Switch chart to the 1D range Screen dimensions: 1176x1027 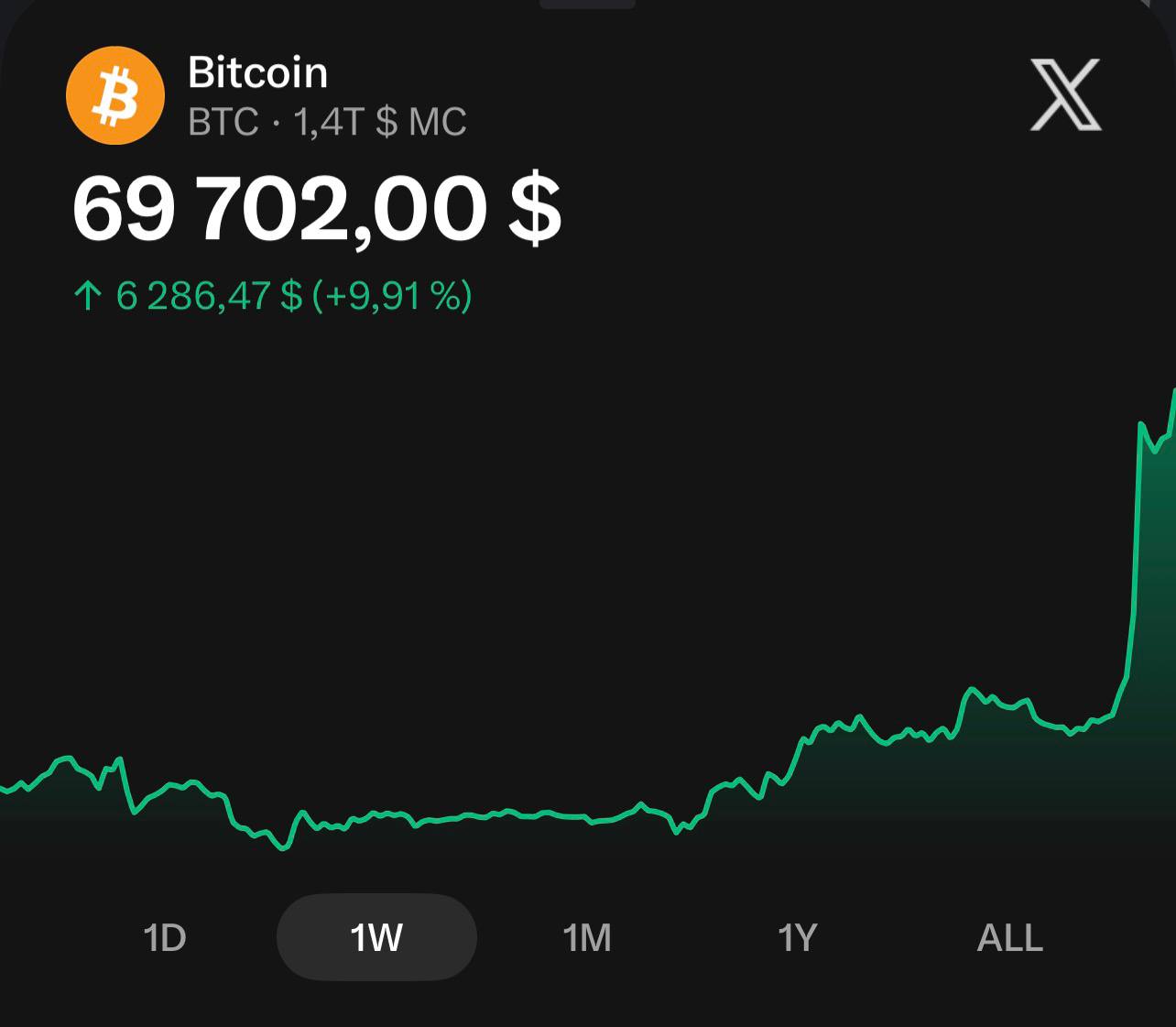click(x=165, y=937)
